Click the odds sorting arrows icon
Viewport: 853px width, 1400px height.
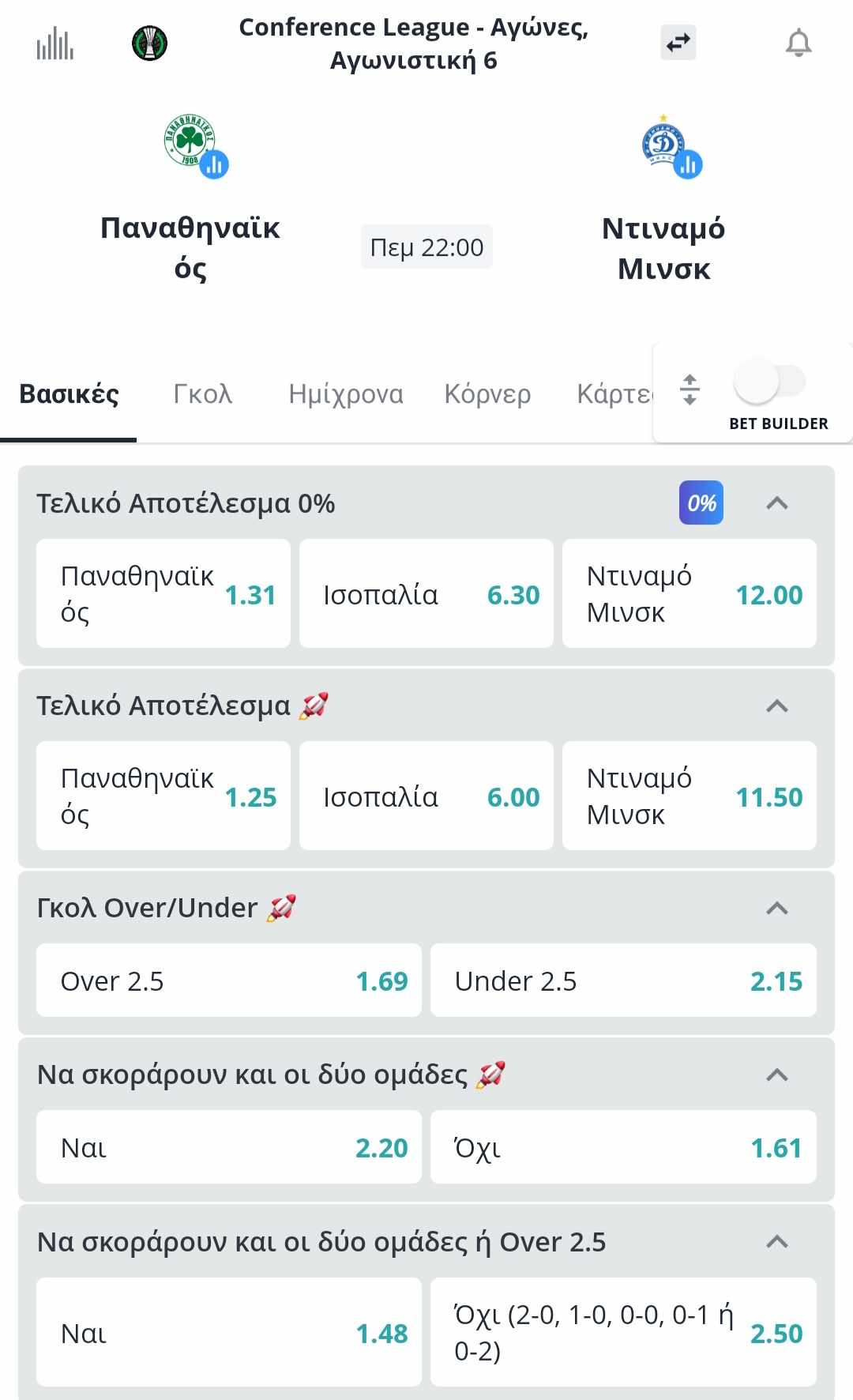(691, 390)
